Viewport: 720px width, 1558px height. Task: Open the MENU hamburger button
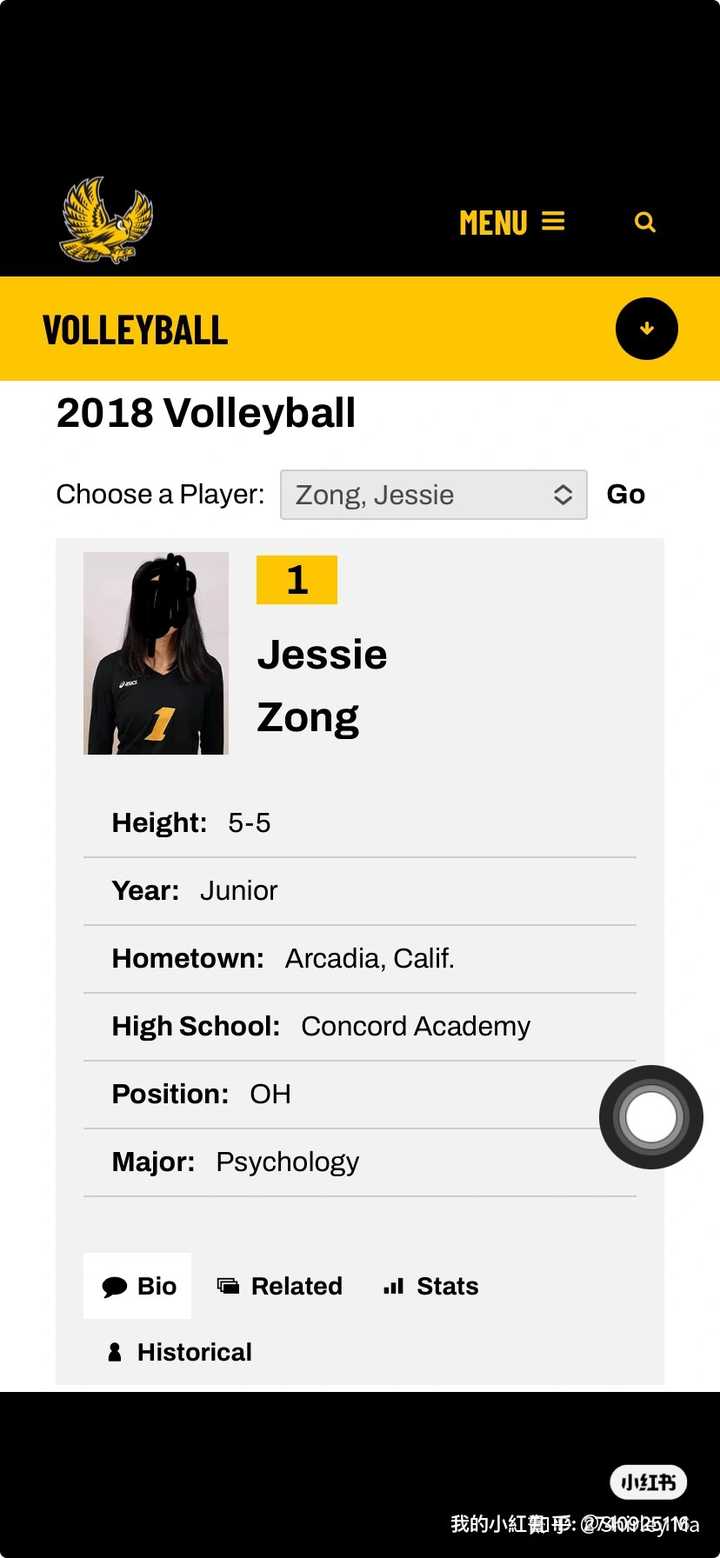512,222
